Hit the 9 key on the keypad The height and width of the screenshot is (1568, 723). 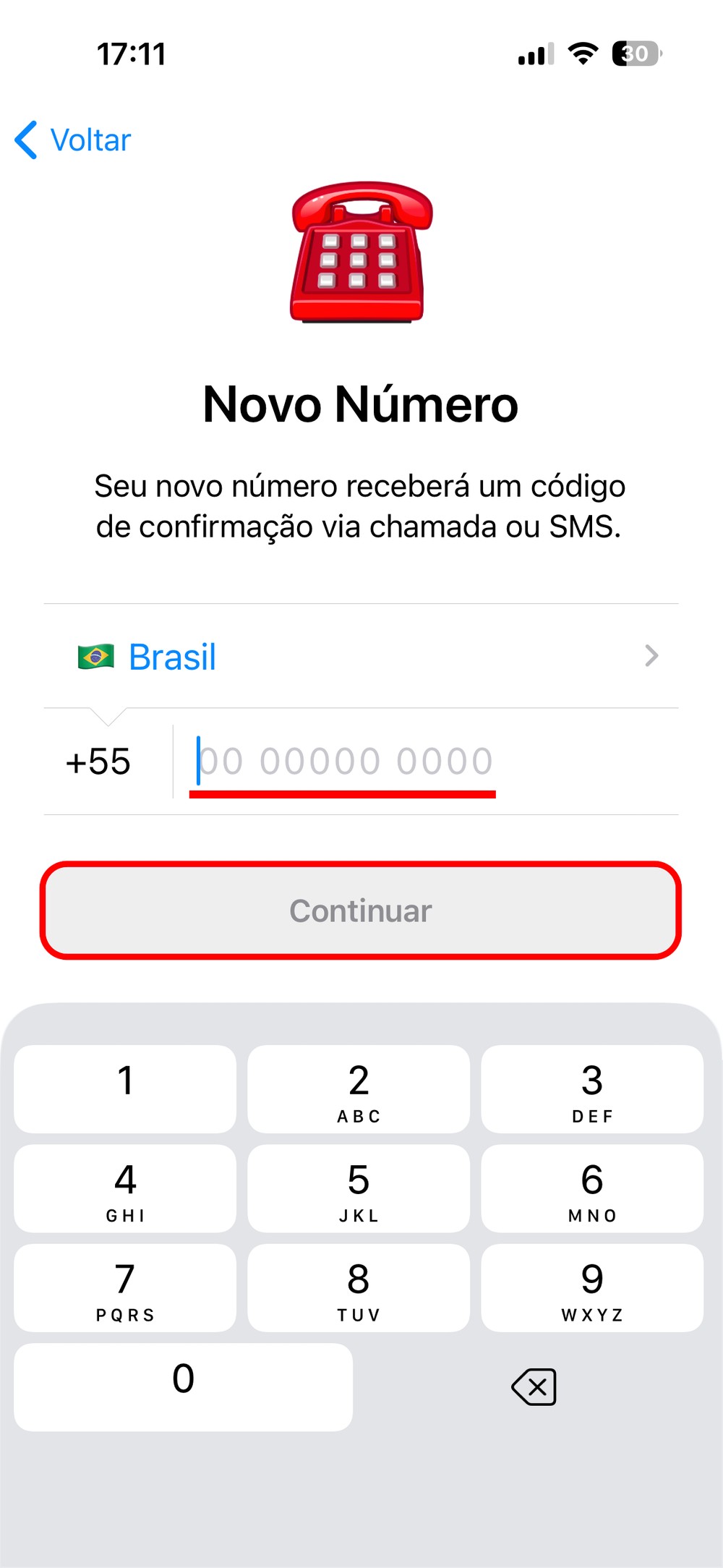pyautogui.click(x=592, y=1287)
